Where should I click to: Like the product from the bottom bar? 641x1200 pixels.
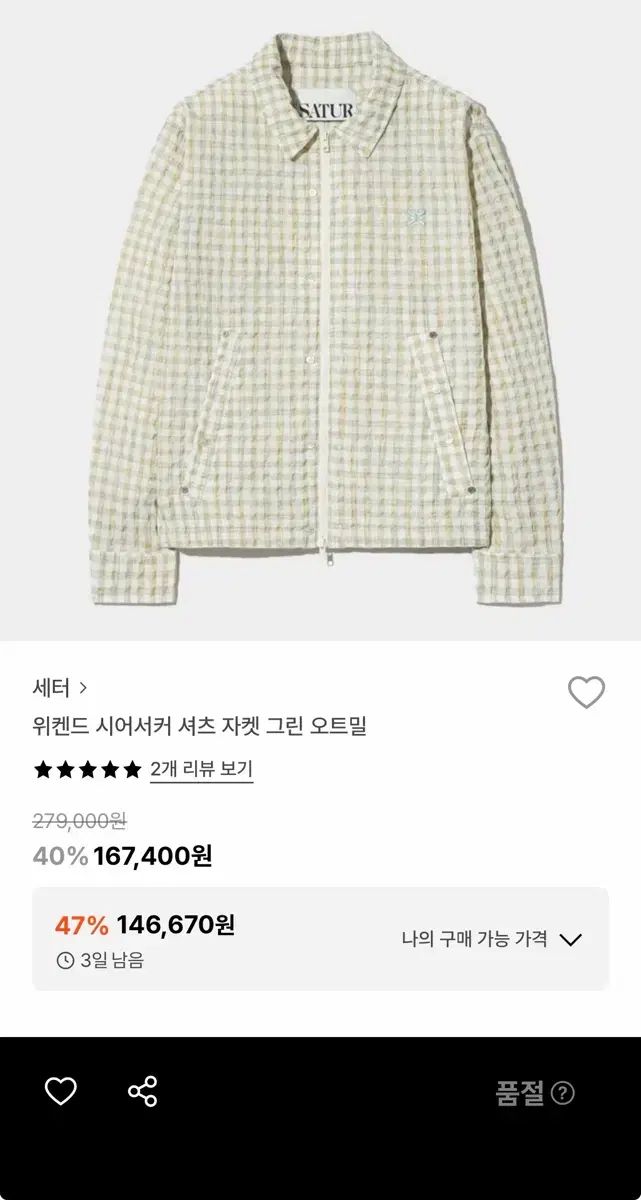click(61, 1092)
